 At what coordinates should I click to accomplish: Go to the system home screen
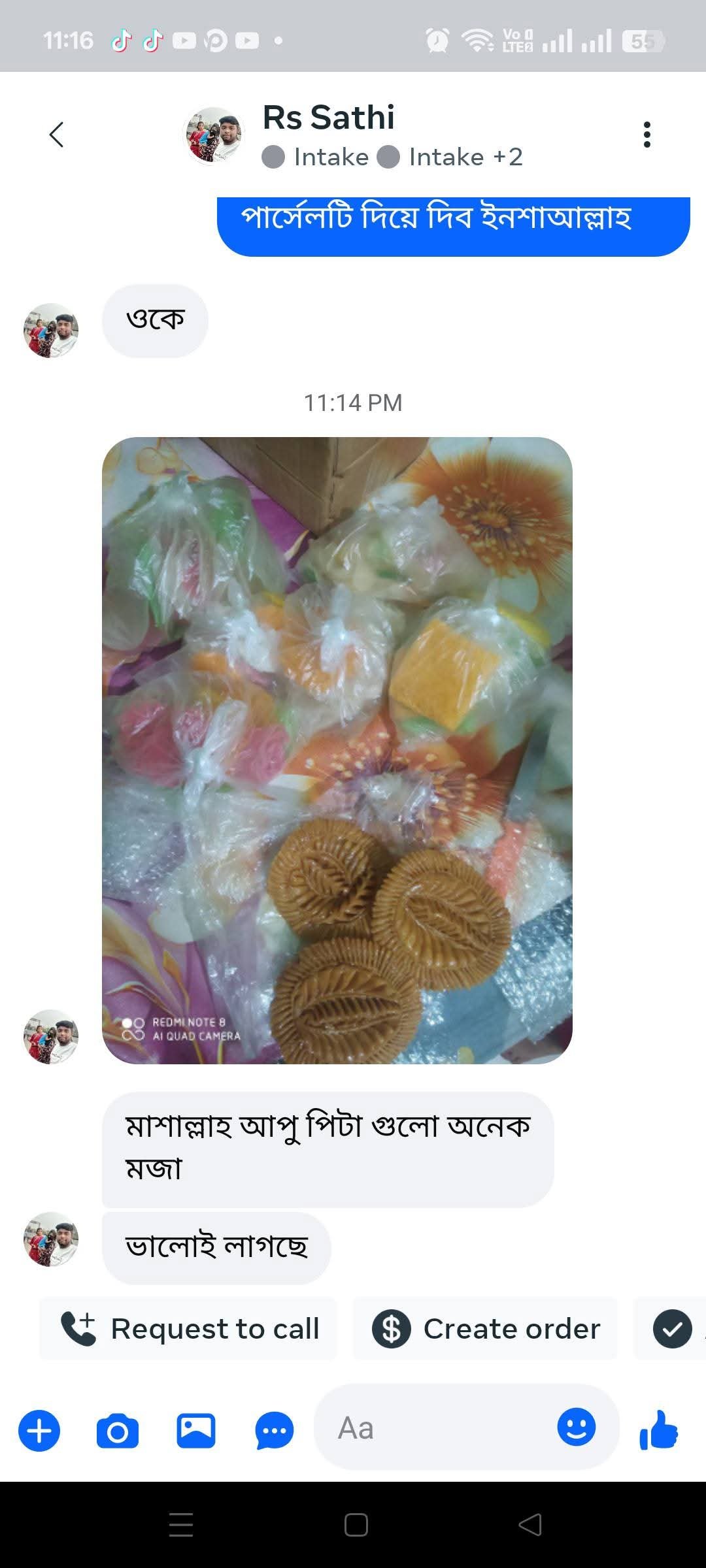pyautogui.click(x=356, y=1525)
